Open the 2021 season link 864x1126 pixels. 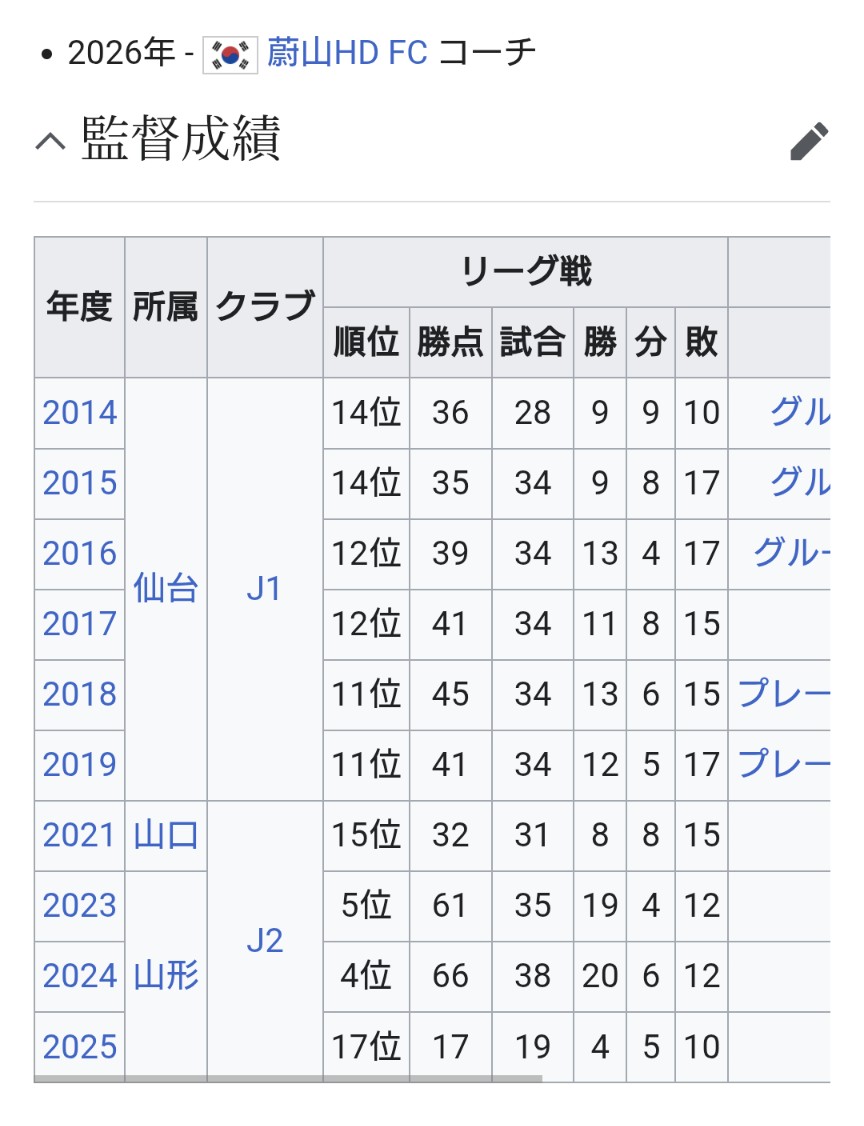click(x=79, y=835)
